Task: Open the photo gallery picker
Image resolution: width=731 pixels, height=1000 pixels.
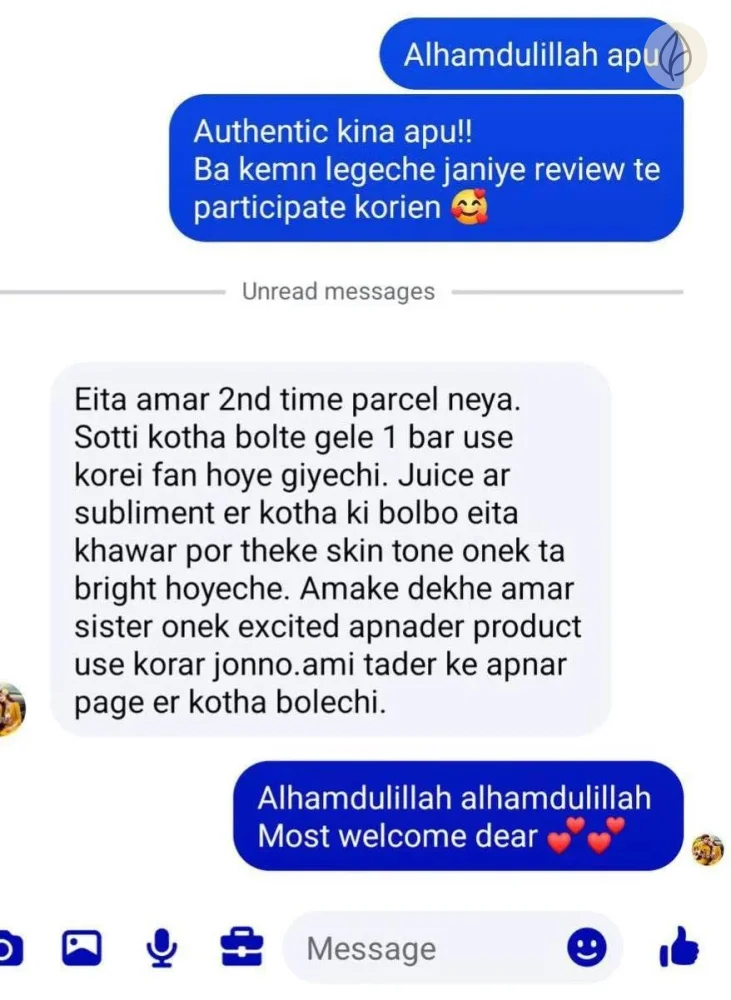Action: click(82, 947)
